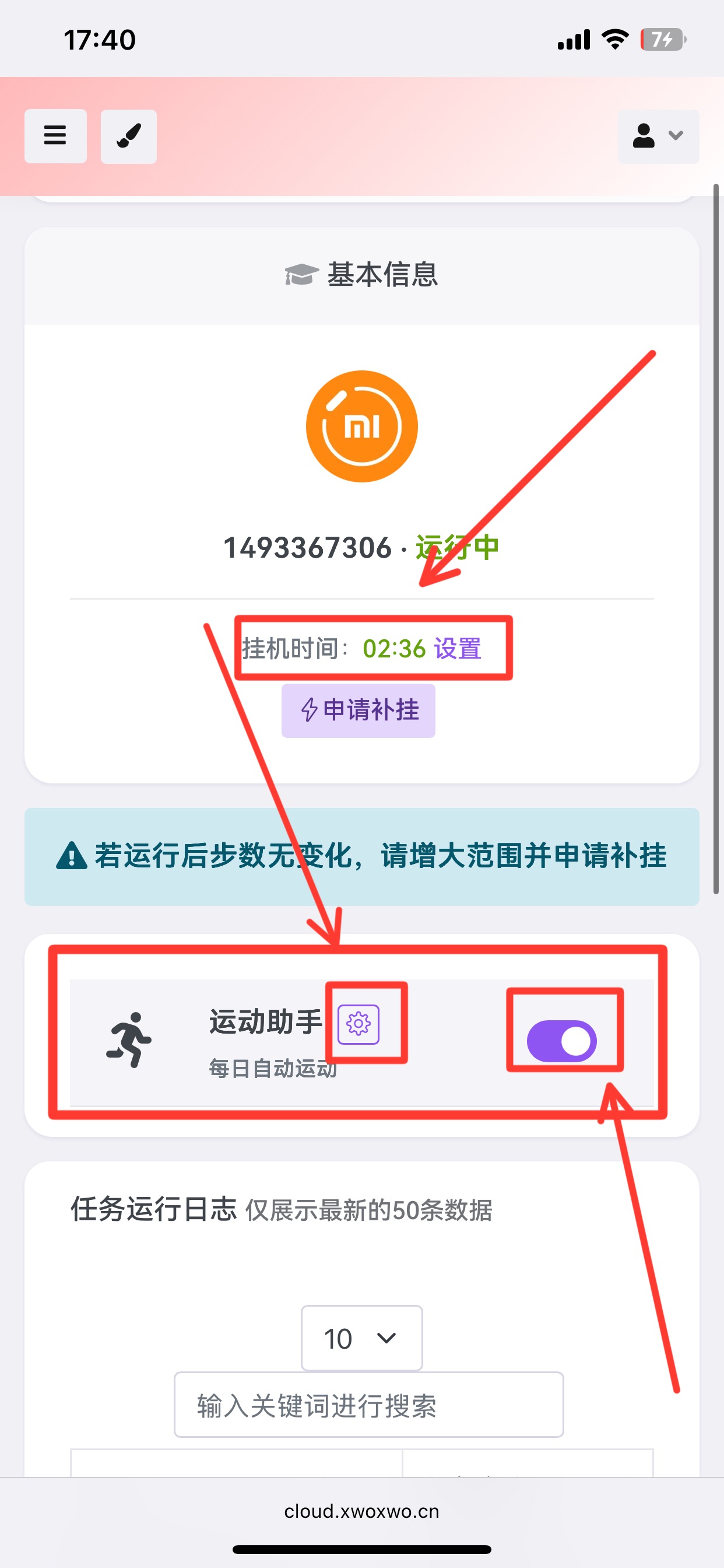The width and height of the screenshot is (724, 1568).
Task: Focus the 输入关键词进行搜索 field
Action: [x=368, y=1405]
